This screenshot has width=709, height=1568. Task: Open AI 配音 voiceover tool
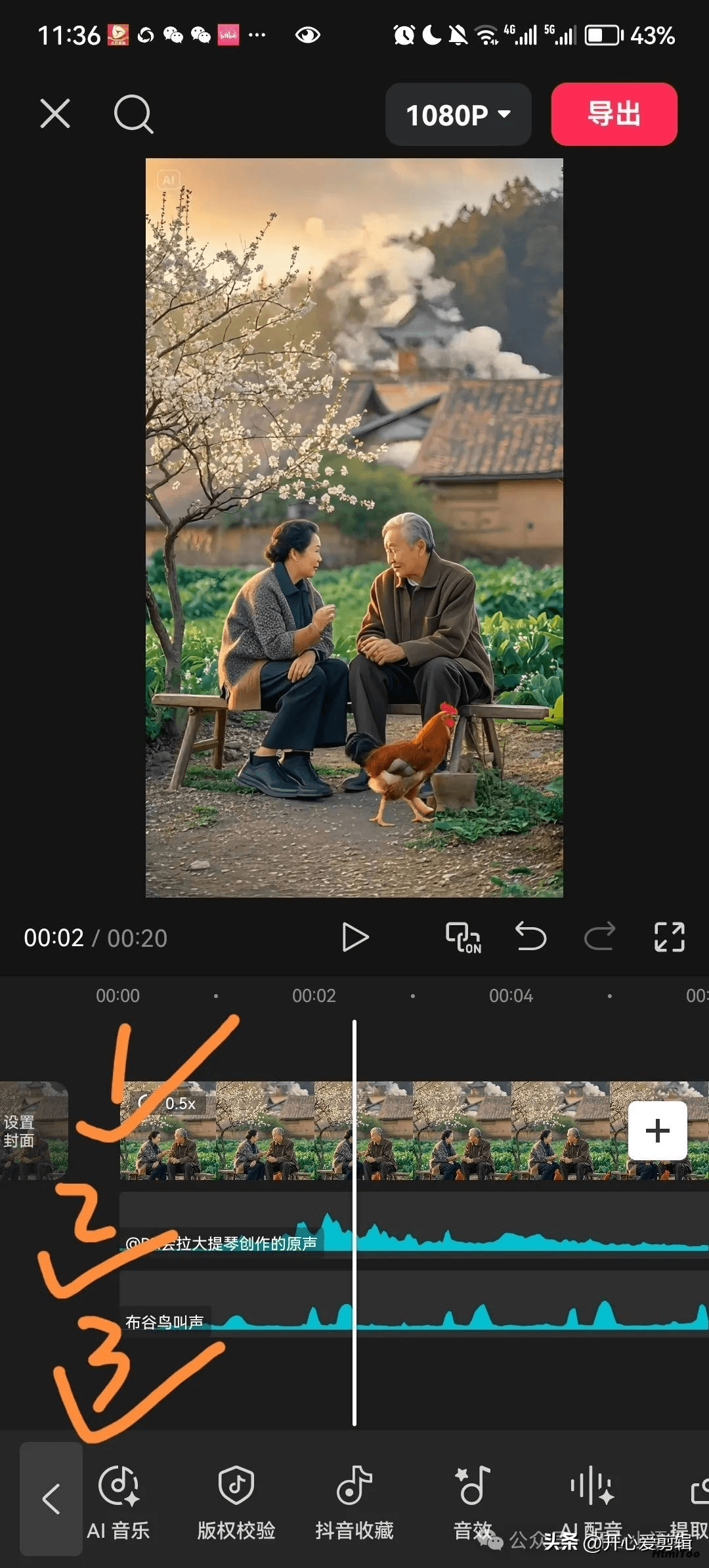point(591,1503)
